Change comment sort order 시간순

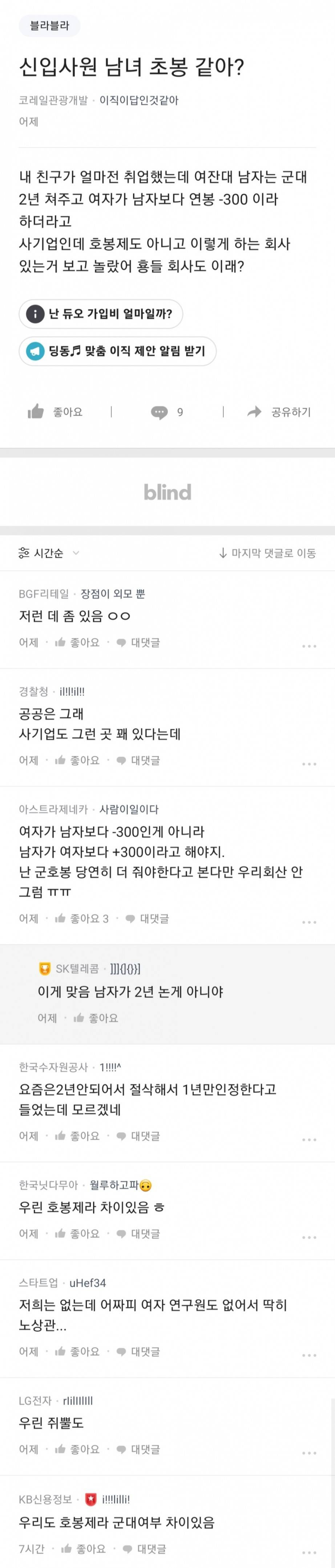coord(49,553)
